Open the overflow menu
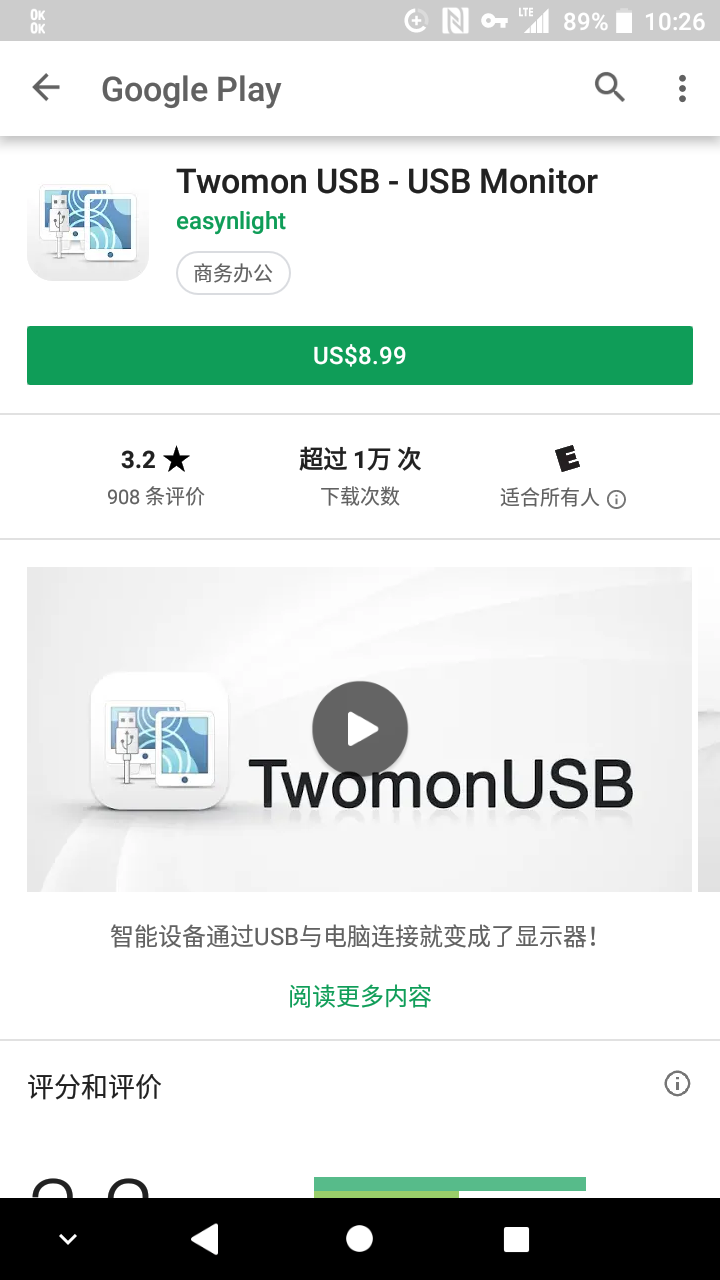This screenshot has height=1280, width=720. [x=682, y=88]
